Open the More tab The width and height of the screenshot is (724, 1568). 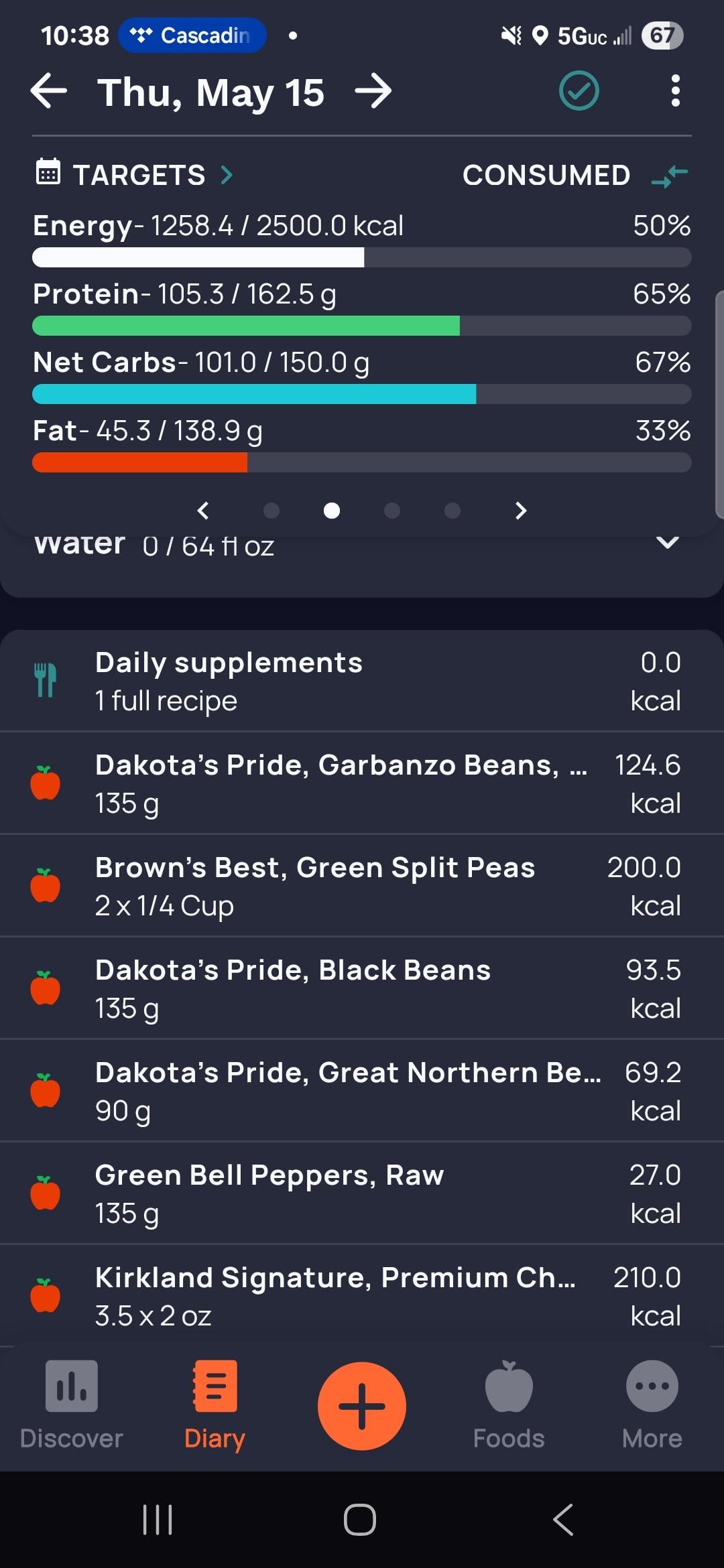(652, 1406)
